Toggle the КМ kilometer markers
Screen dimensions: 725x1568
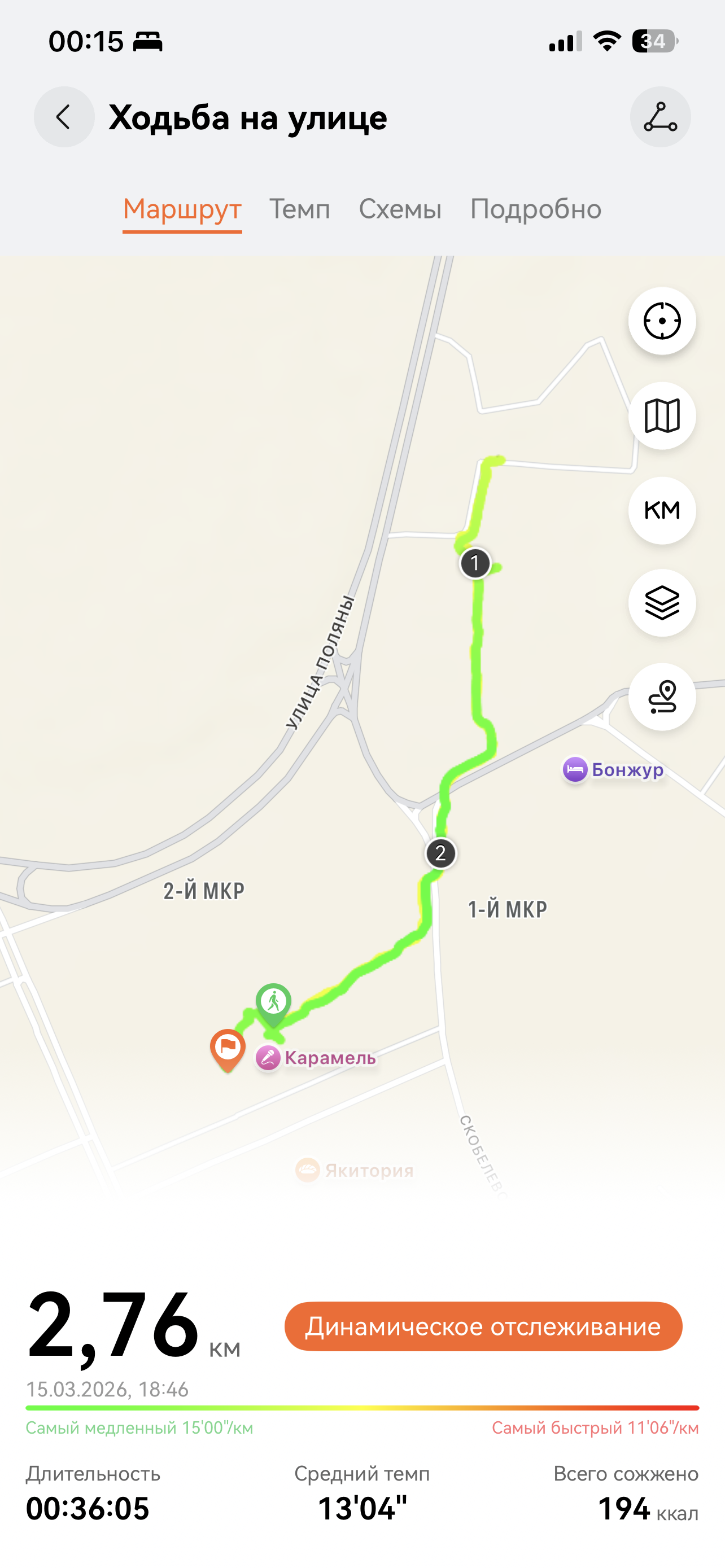coord(662,510)
